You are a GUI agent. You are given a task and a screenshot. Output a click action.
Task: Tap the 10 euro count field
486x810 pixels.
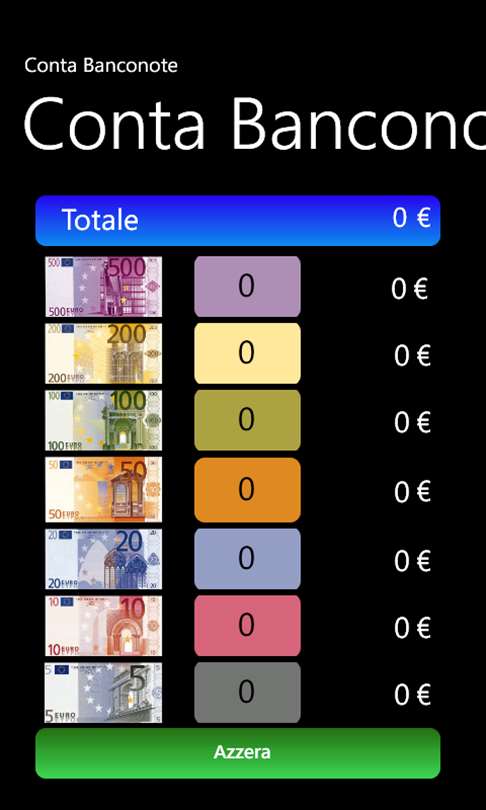(x=247, y=625)
